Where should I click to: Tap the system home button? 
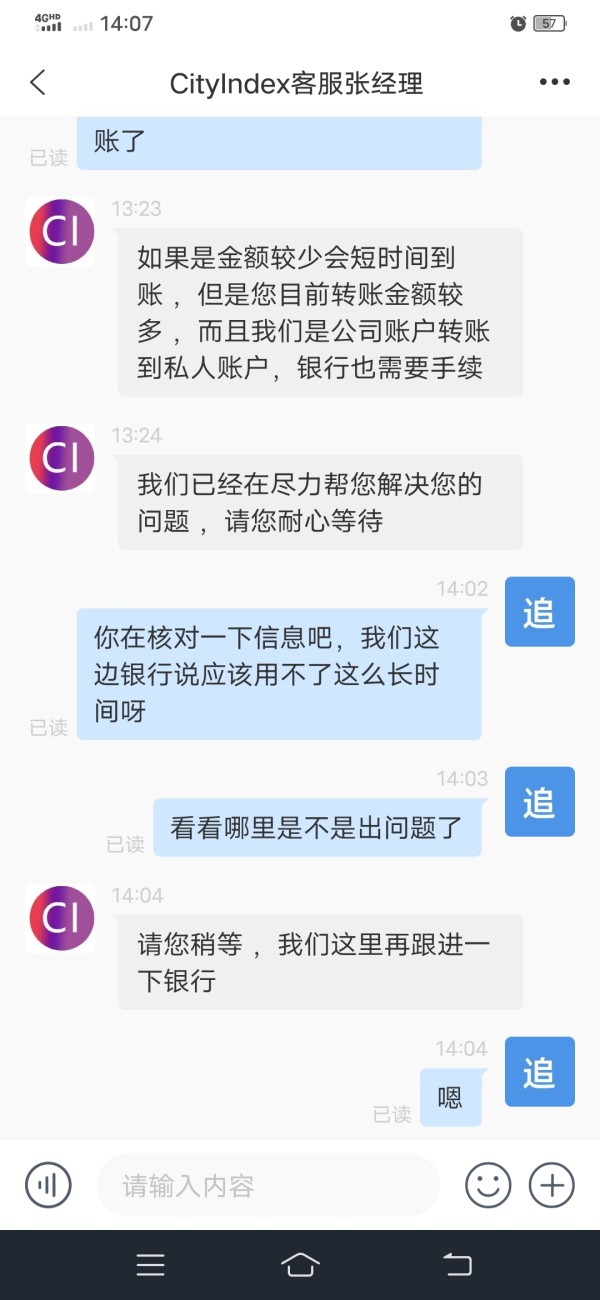[300, 1264]
